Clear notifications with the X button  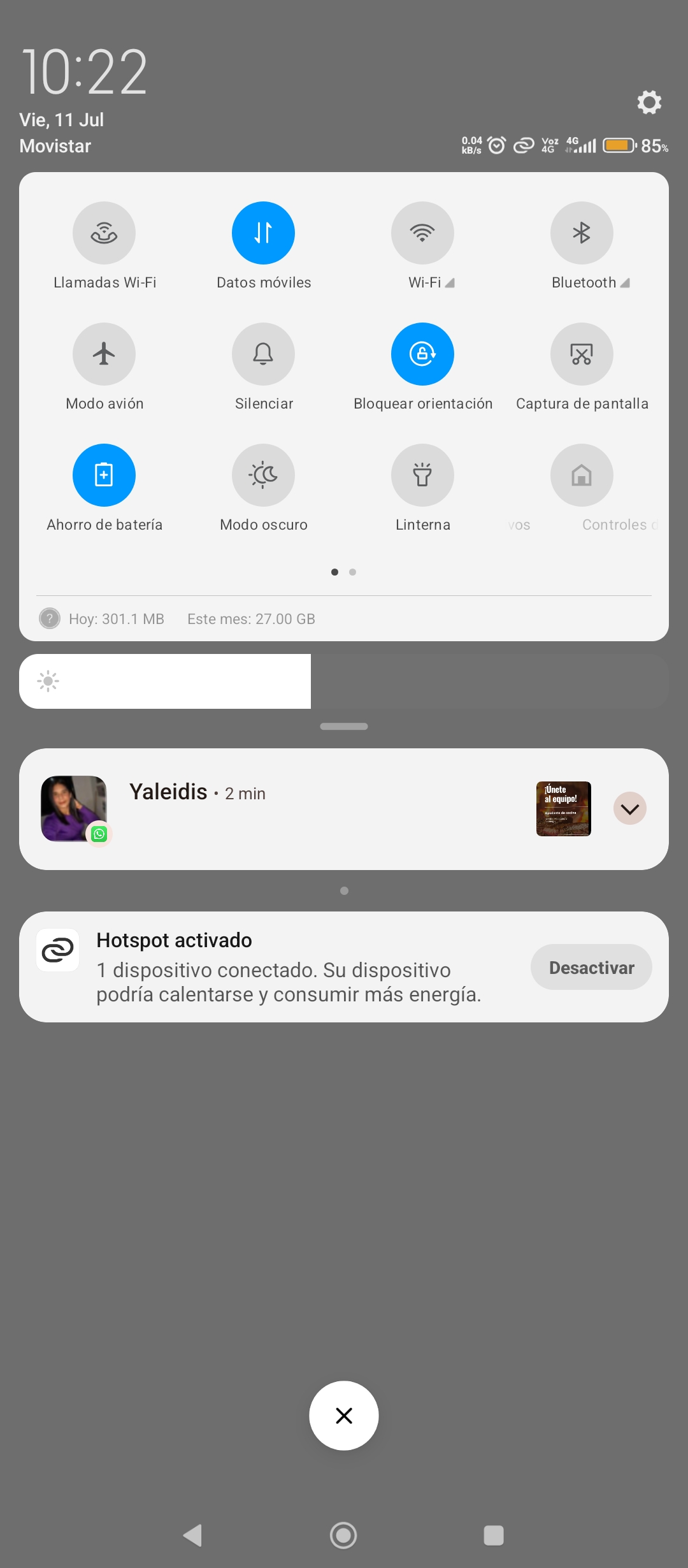(344, 1416)
